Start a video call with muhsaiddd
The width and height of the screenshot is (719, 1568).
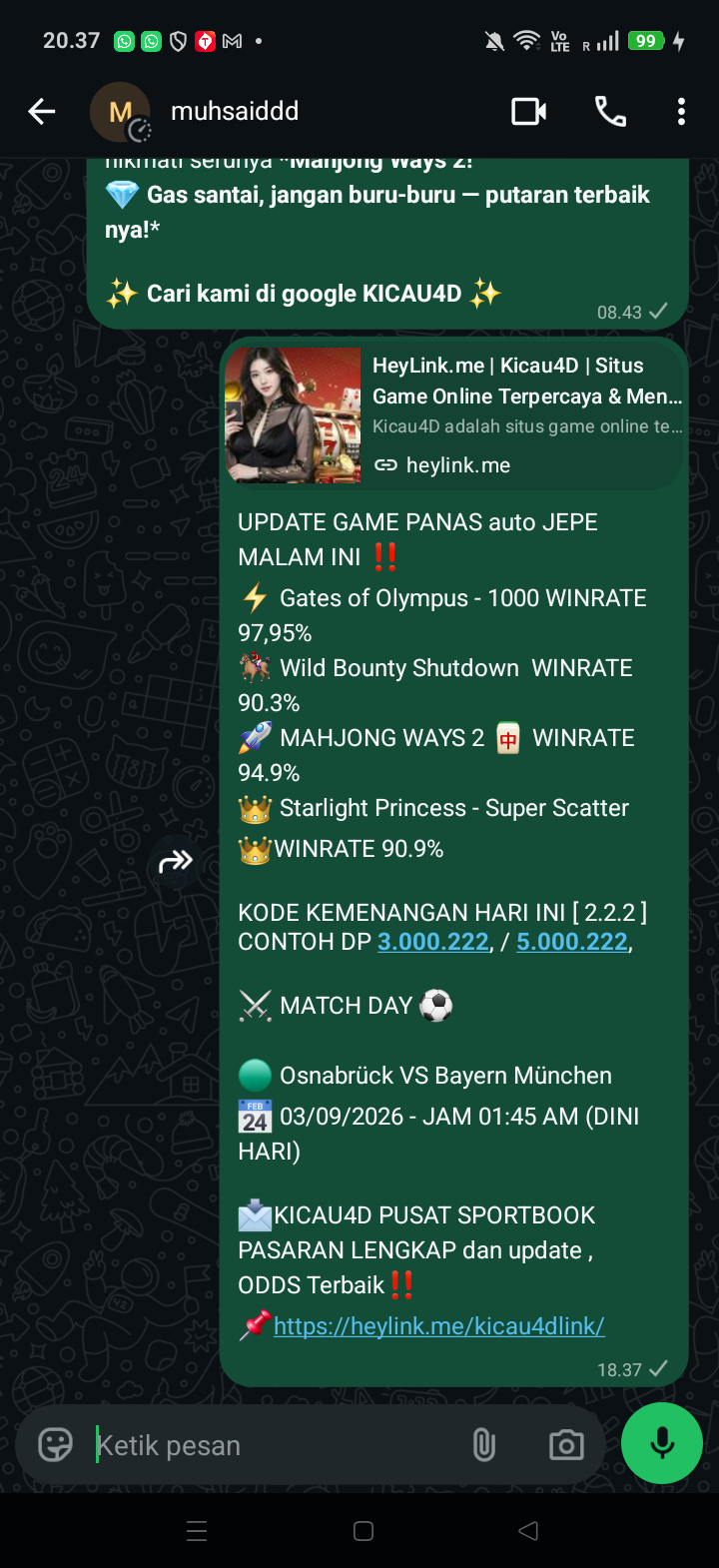[x=528, y=111]
